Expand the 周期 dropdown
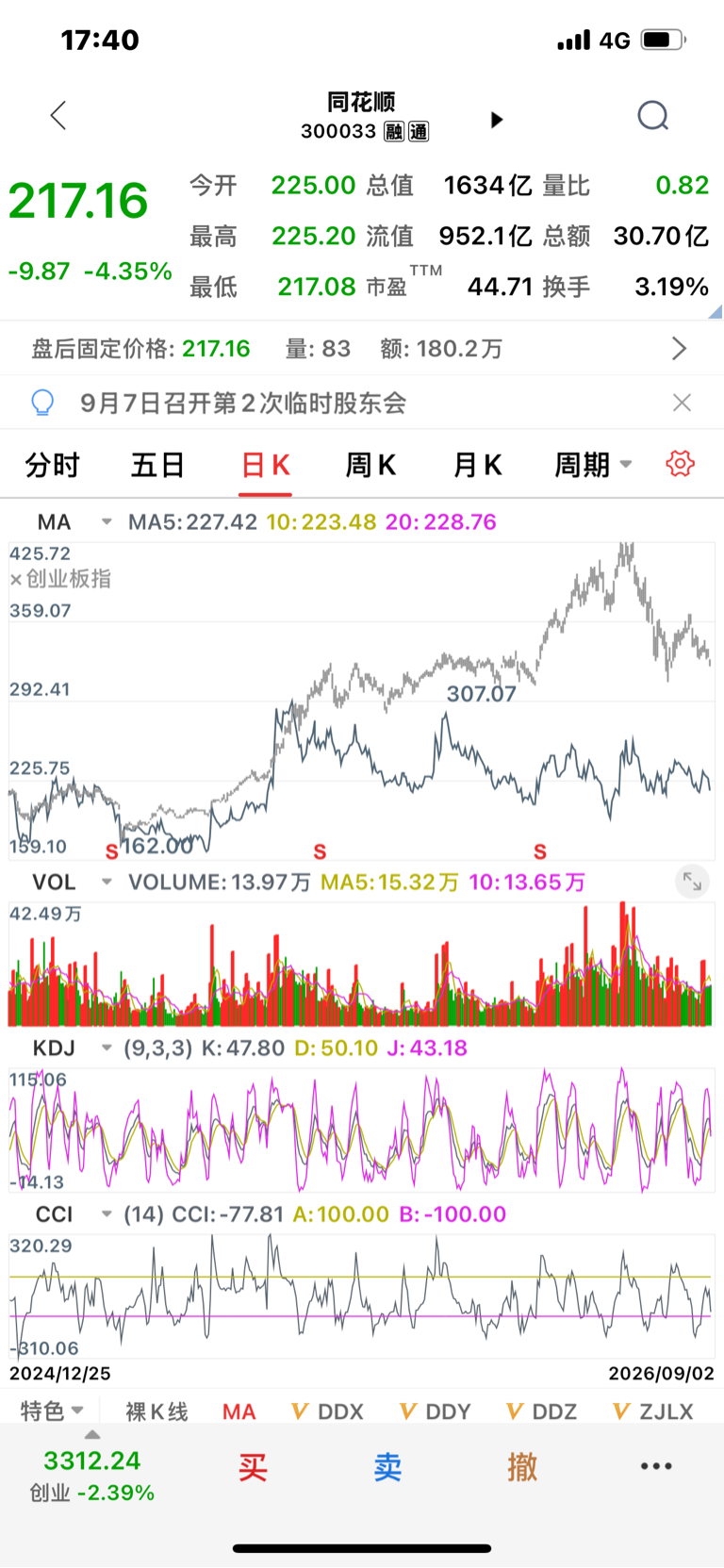This screenshot has height=1568, width=724. coord(593,465)
